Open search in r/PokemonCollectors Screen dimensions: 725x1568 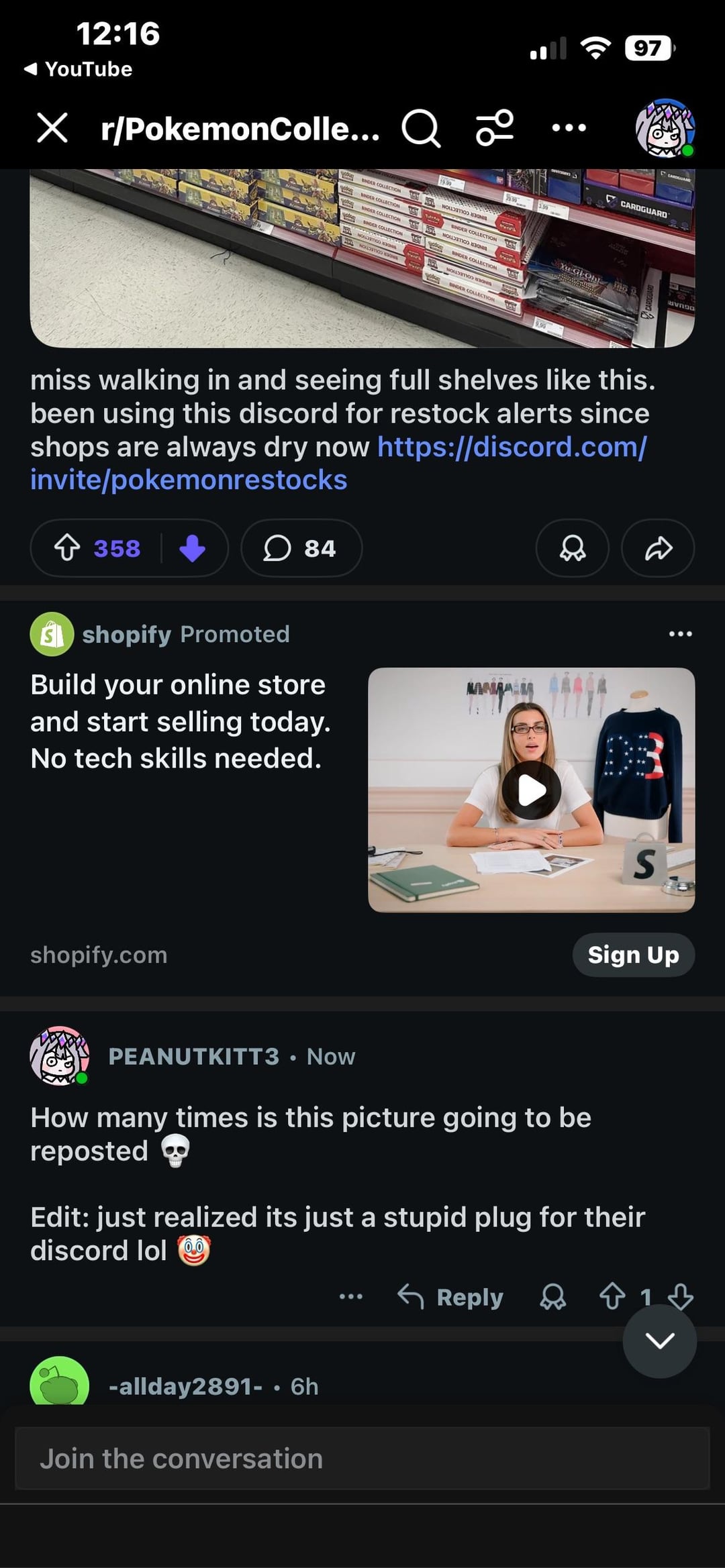421,127
